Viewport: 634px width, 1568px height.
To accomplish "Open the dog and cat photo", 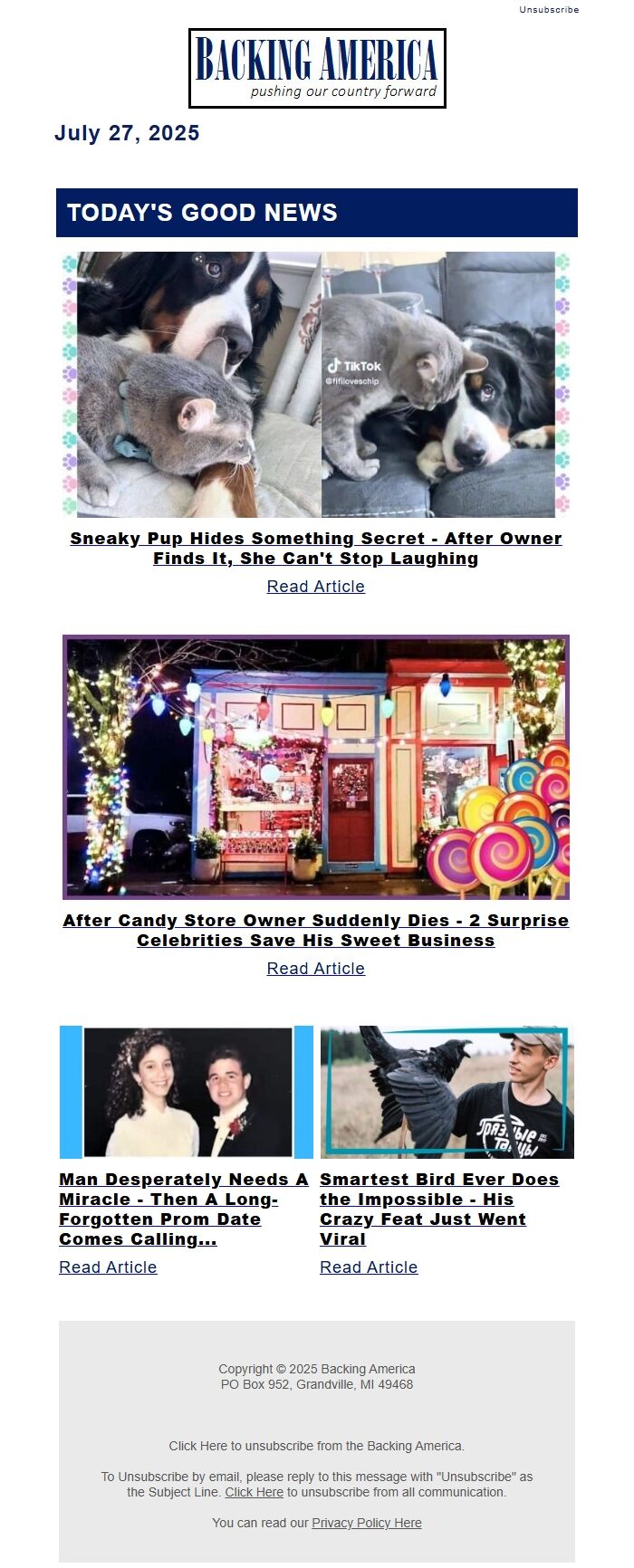I will tap(316, 385).
